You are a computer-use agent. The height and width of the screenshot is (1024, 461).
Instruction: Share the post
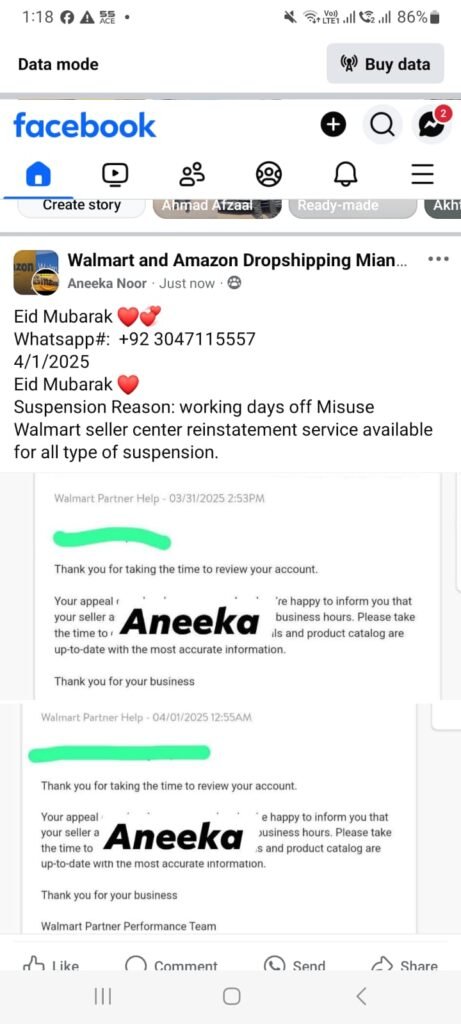coord(405,964)
